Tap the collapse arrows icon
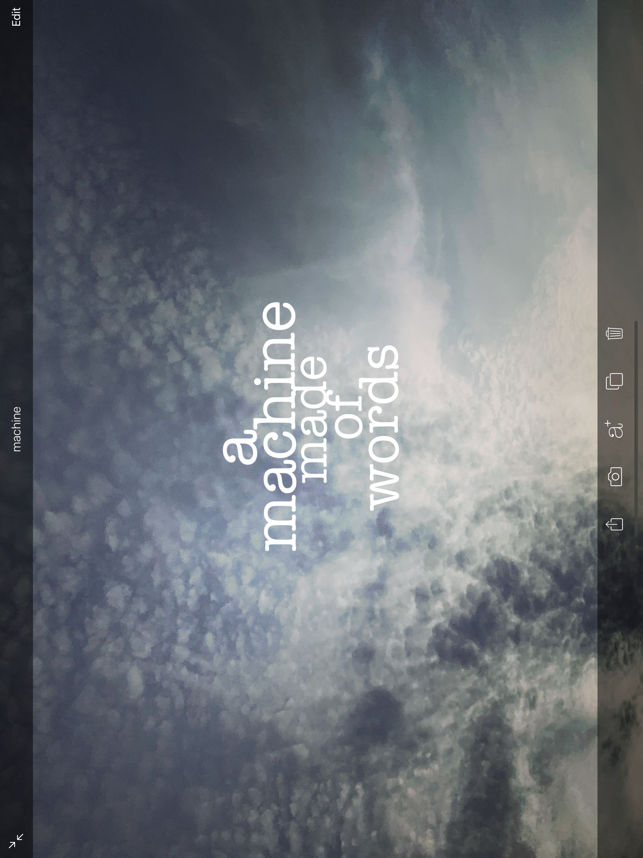 coord(16,841)
